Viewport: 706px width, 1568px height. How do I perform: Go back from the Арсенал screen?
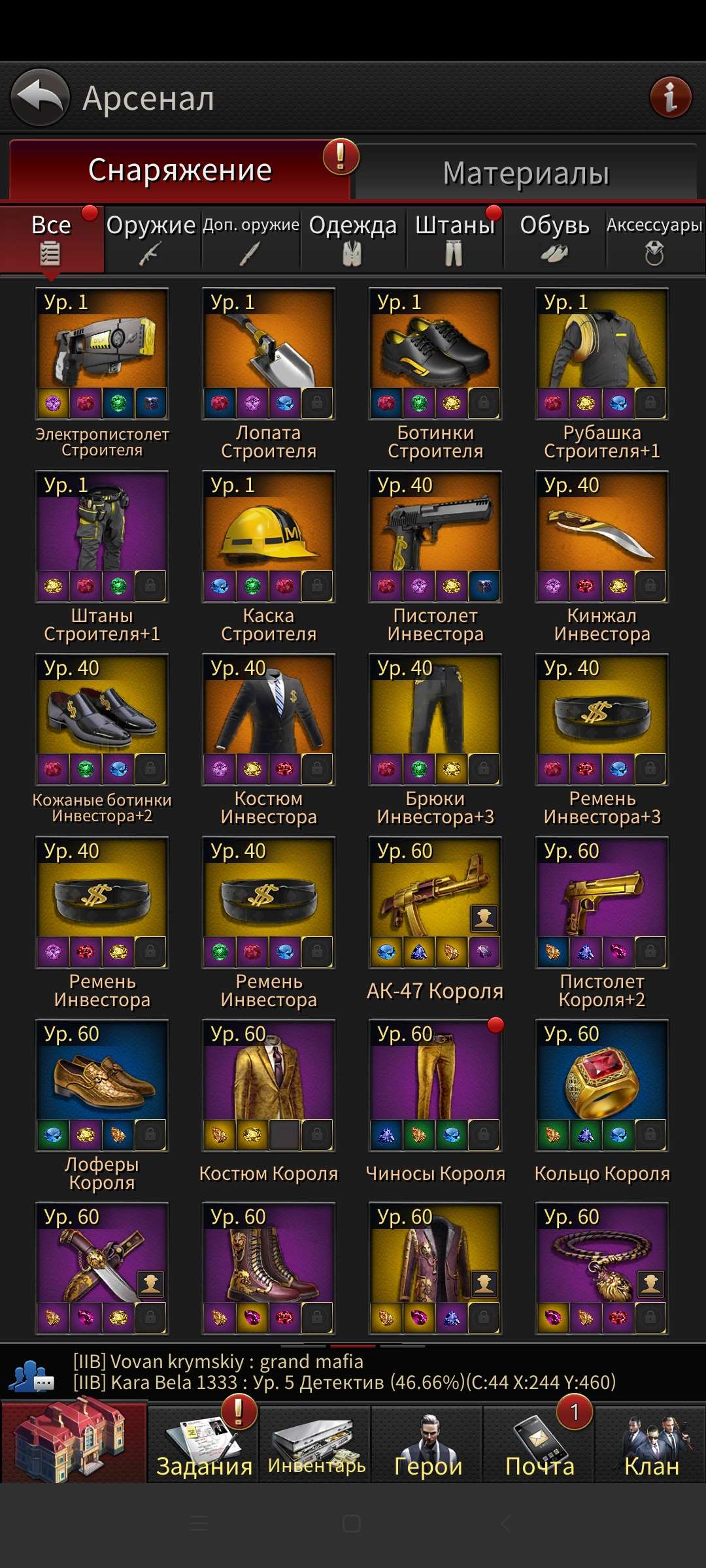tap(41, 97)
